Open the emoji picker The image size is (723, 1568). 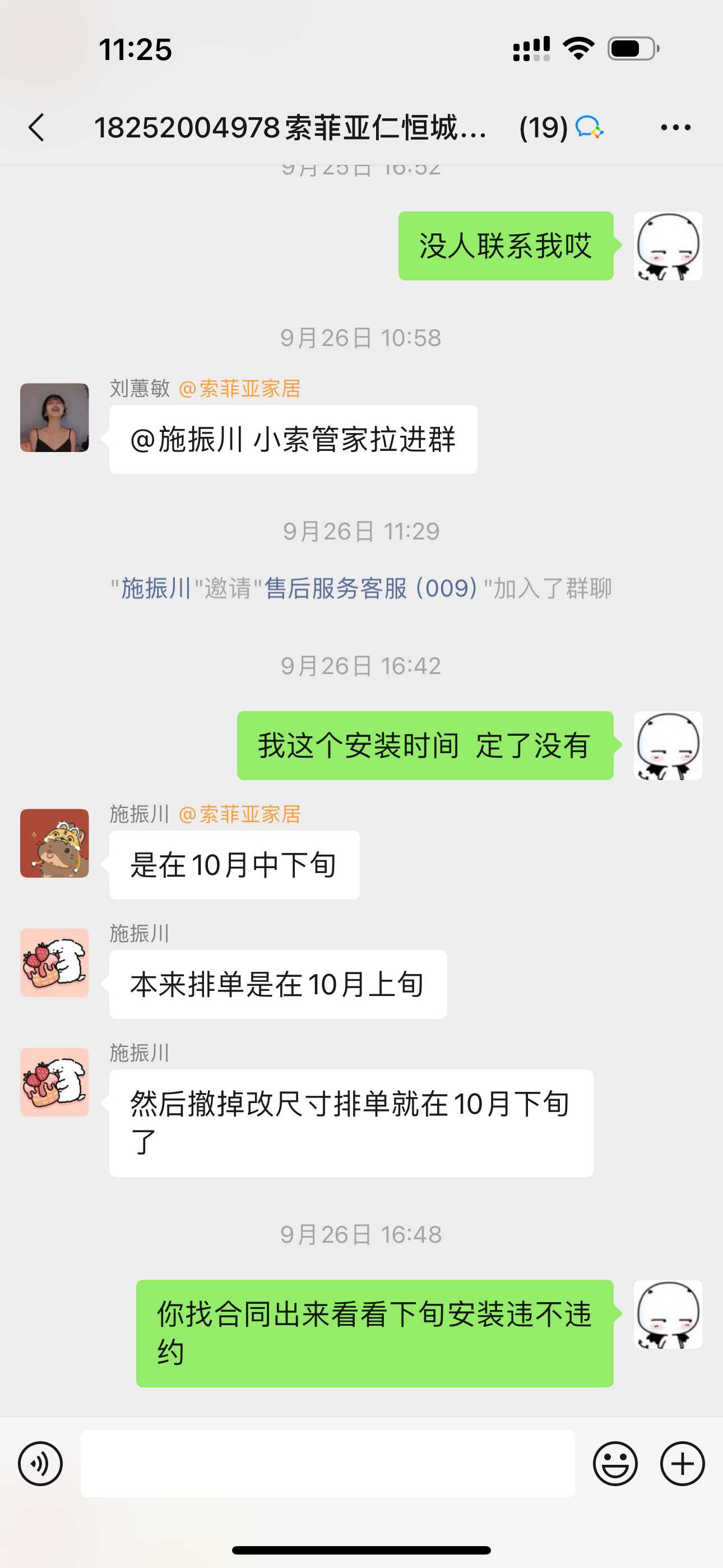pyautogui.click(x=615, y=1463)
